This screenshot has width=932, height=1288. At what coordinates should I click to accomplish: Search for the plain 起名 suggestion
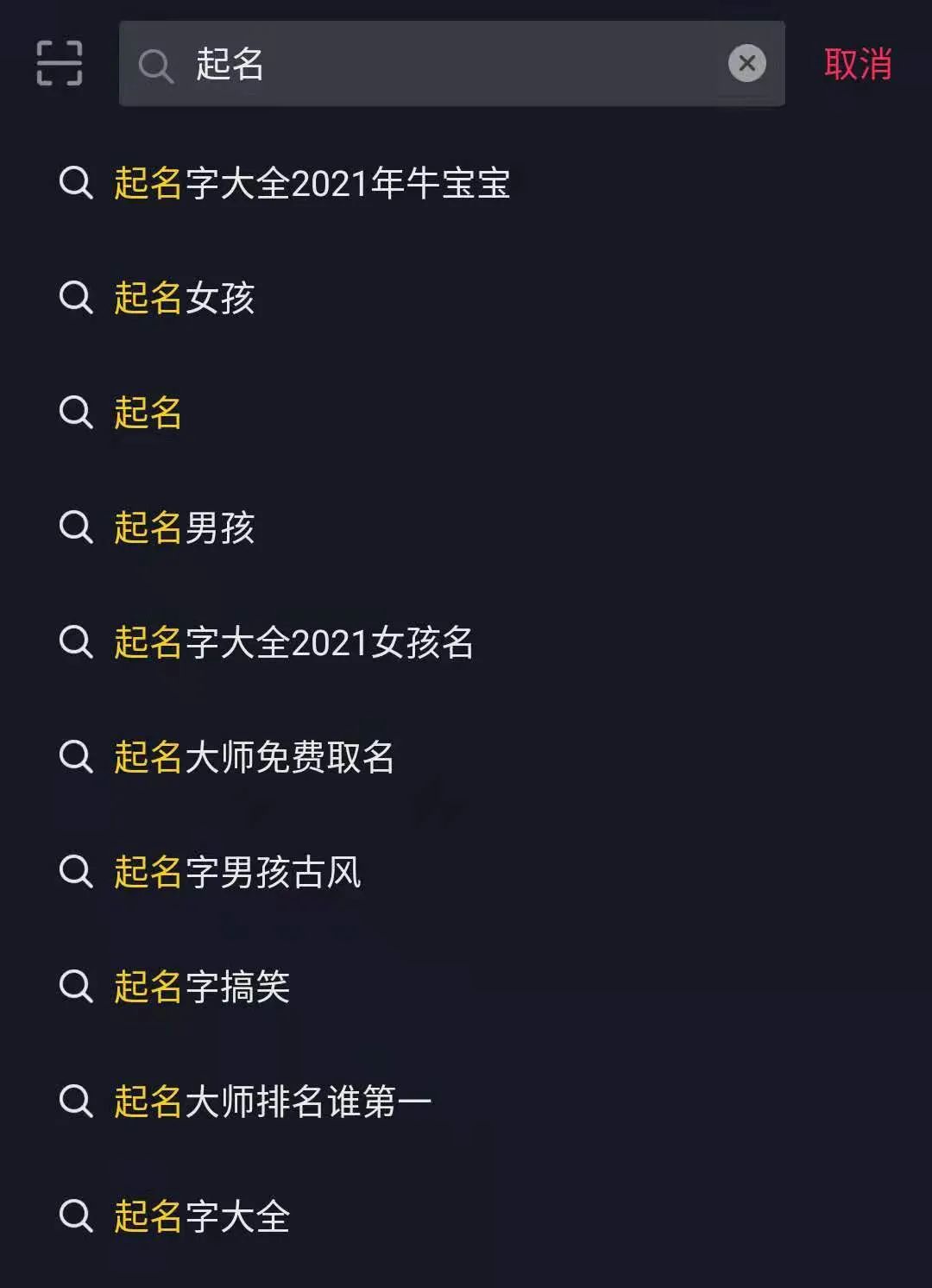[x=148, y=413]
